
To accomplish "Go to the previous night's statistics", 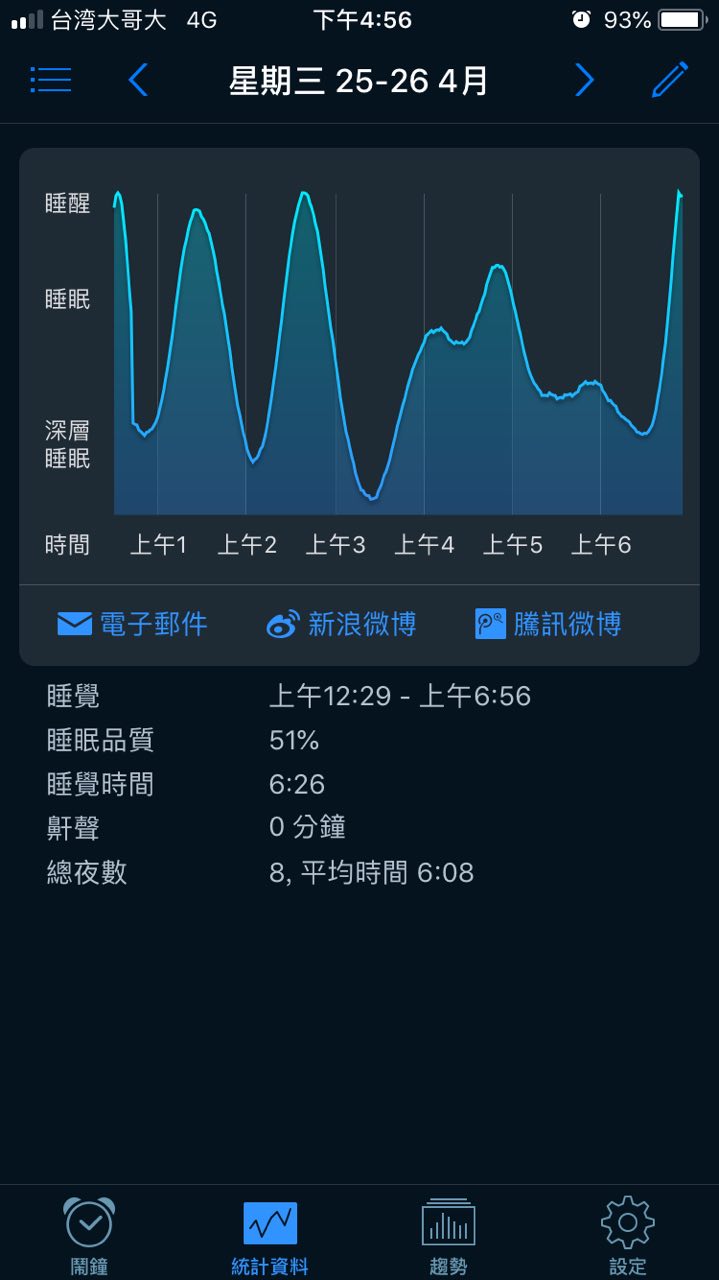I will (138, 80).
